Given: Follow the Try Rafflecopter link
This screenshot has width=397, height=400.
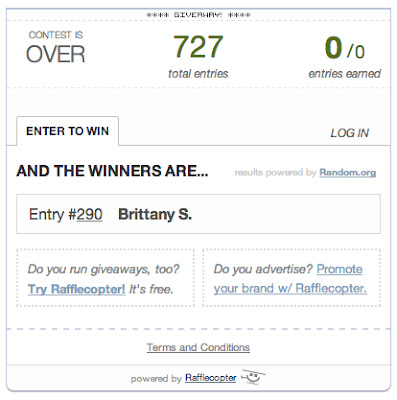Looking at the screenshot, I should click(x=76, y=289).
